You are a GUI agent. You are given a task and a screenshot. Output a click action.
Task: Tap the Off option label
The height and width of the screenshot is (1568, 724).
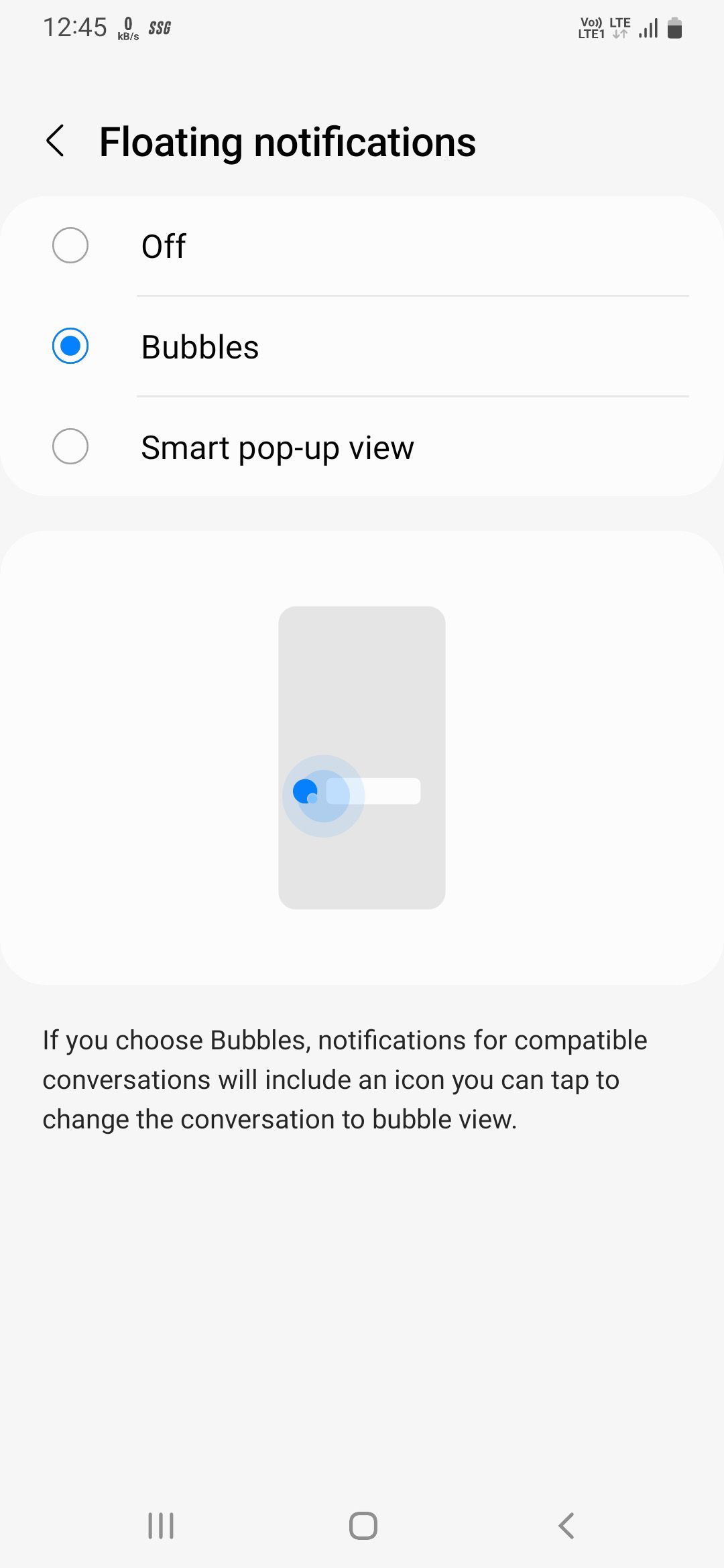pyautogui.click(x=163, y=246)
